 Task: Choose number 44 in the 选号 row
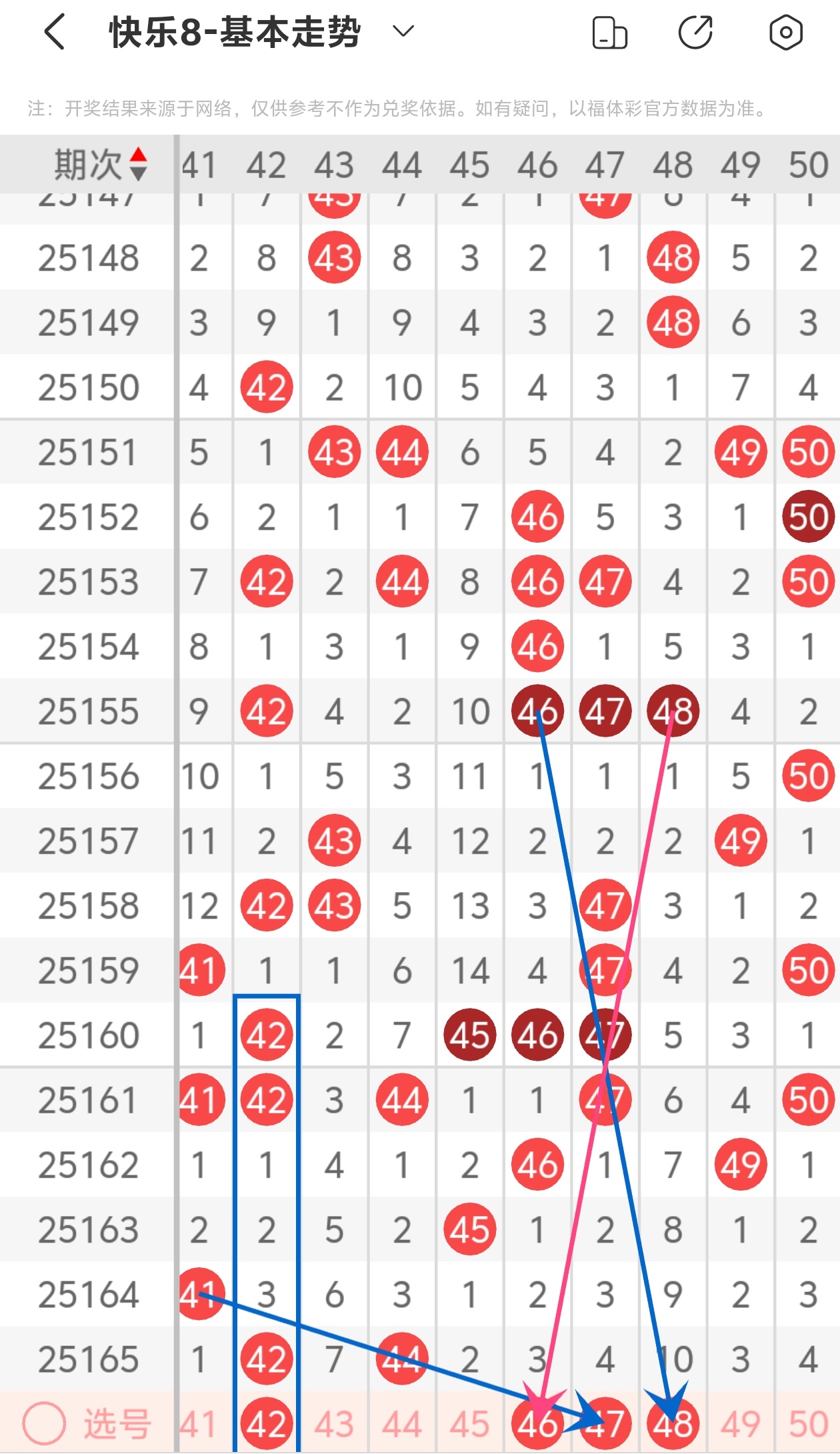coord(402,1424)
